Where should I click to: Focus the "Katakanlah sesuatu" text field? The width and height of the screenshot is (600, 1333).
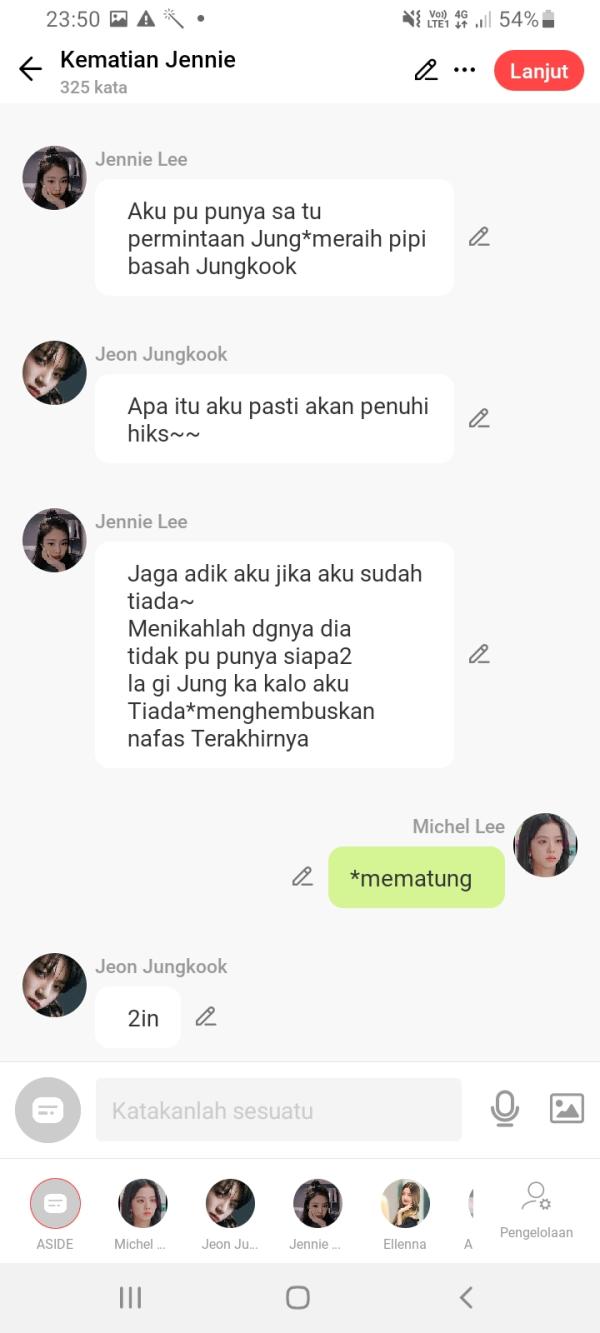pos(278,1110)
